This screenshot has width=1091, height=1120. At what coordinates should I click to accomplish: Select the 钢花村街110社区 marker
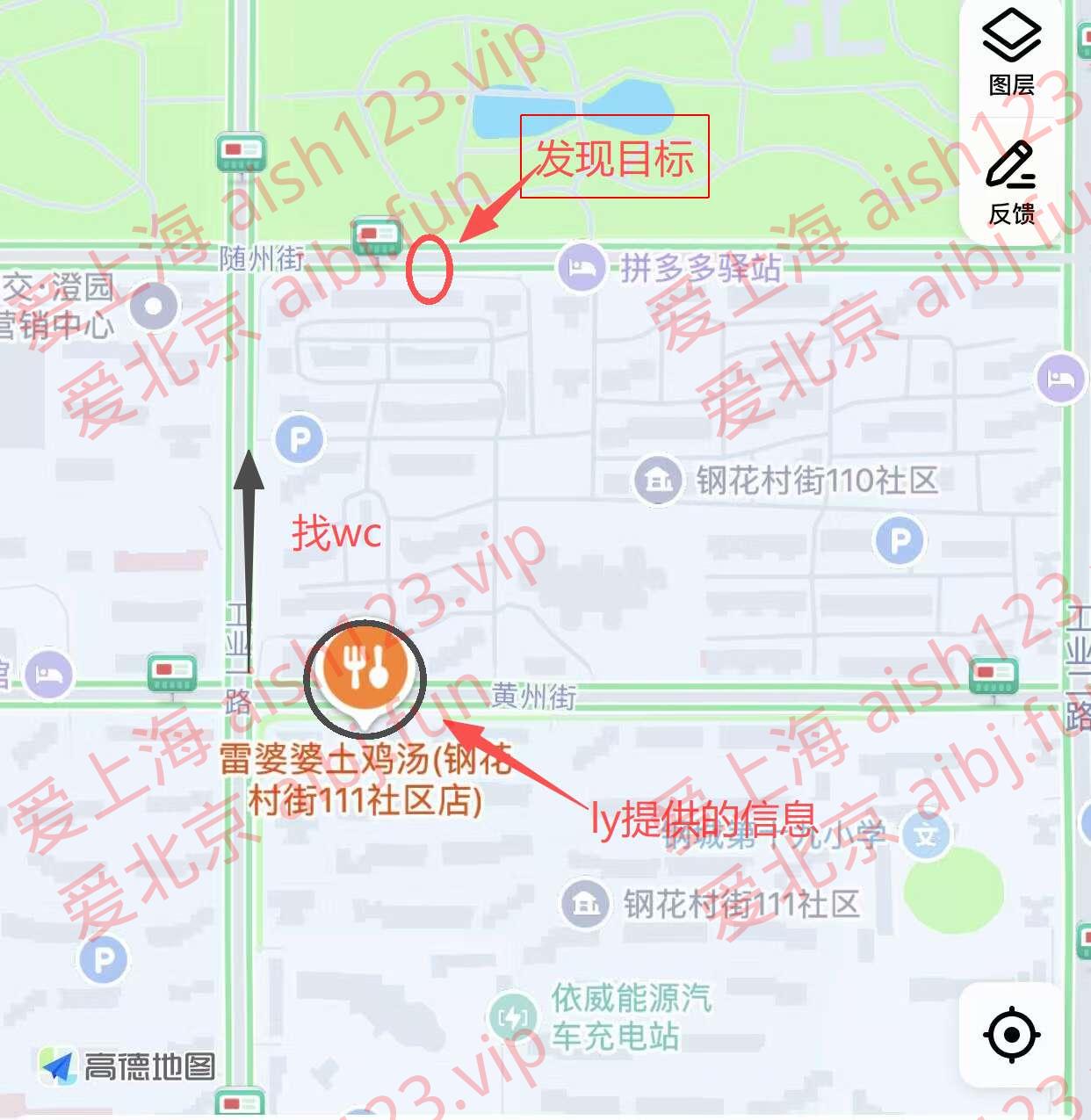click(x=657, y=481)
